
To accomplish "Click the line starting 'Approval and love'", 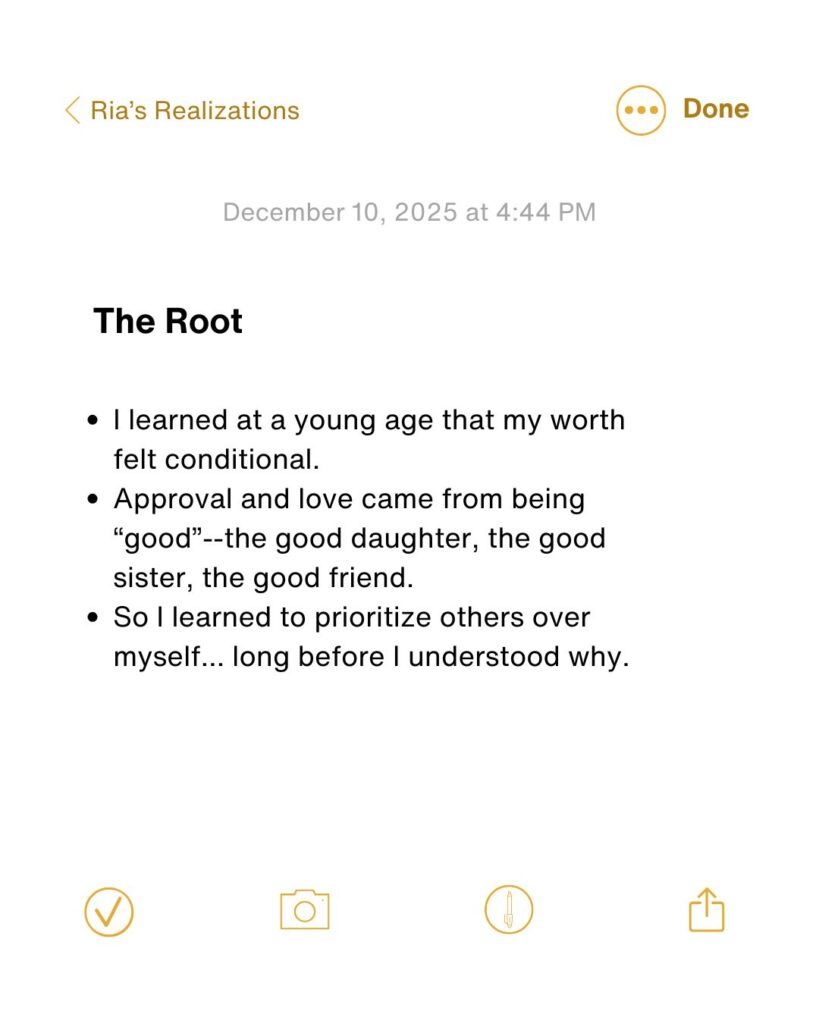I will pyautogui.click(x=350, y=498).
